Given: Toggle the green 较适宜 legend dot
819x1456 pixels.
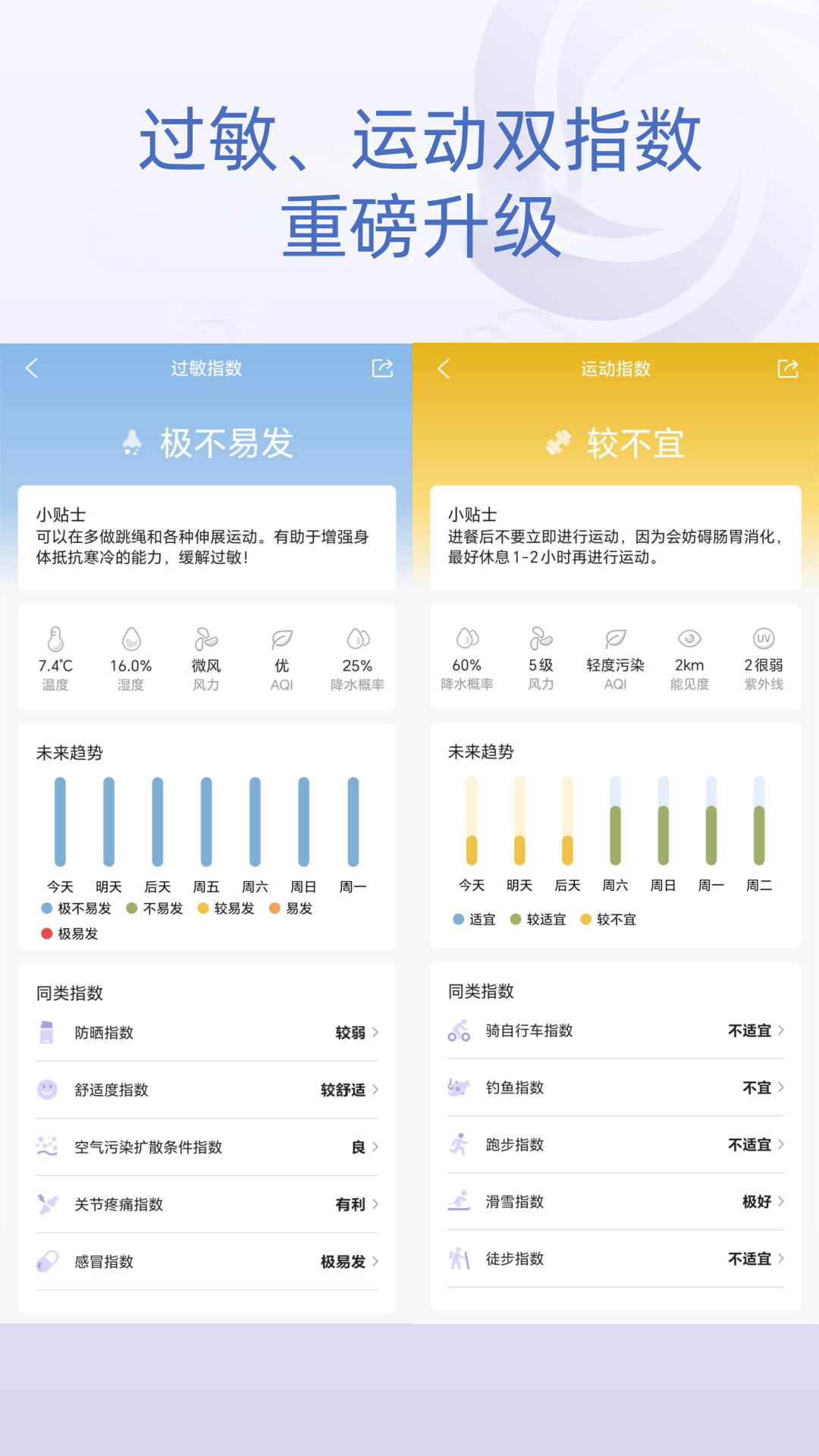Looking at the screenshot, I should pos(516,920).
